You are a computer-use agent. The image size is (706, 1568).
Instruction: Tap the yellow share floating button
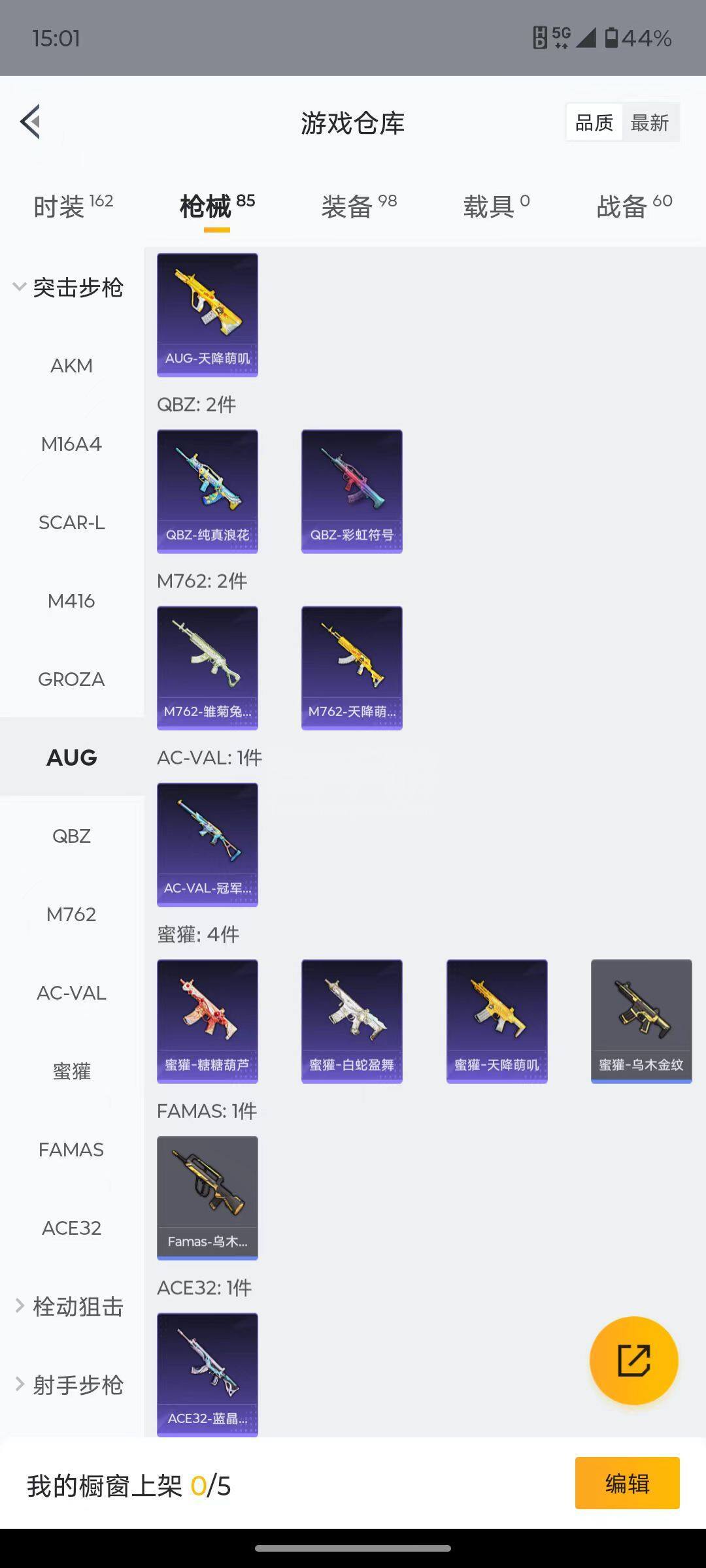click(633, 1361)
